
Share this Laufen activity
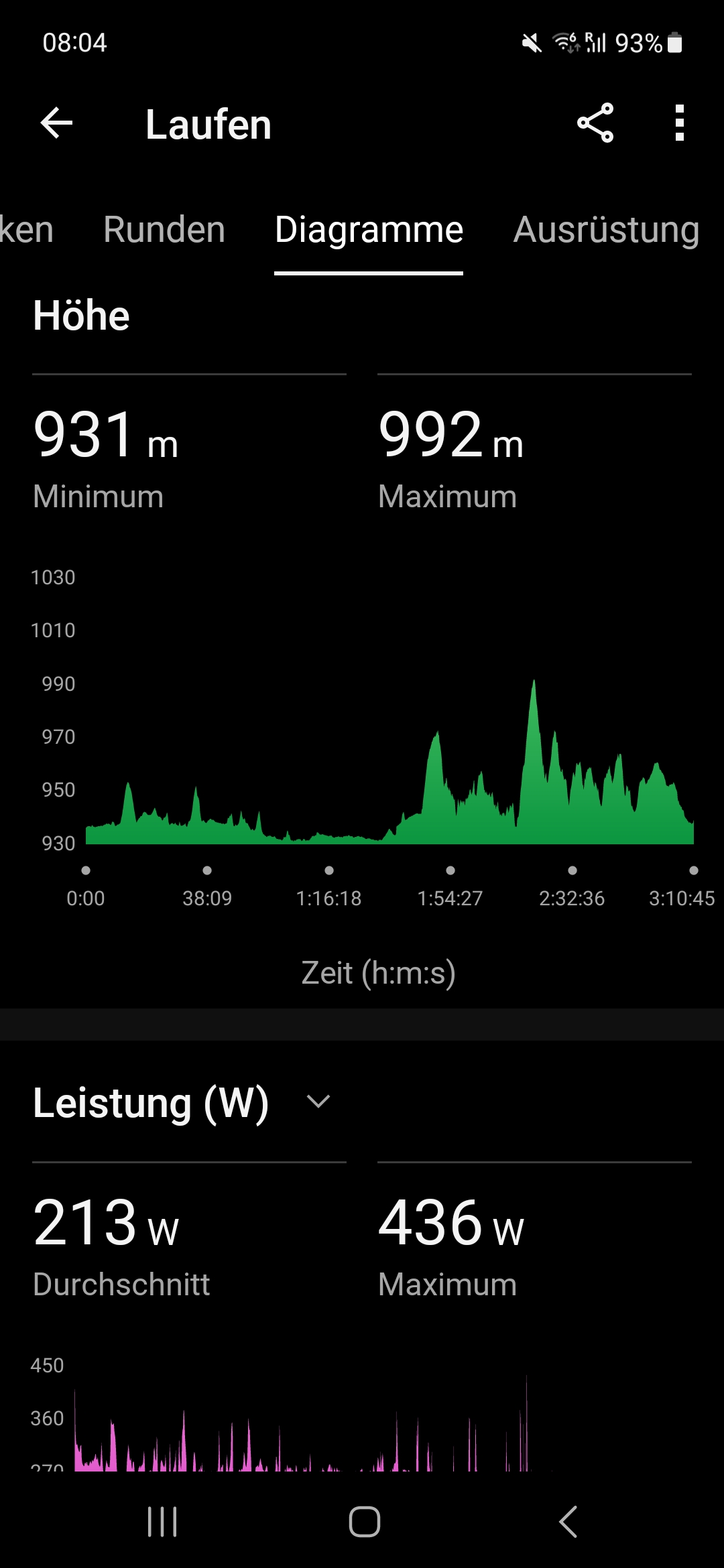pos(595,123)
